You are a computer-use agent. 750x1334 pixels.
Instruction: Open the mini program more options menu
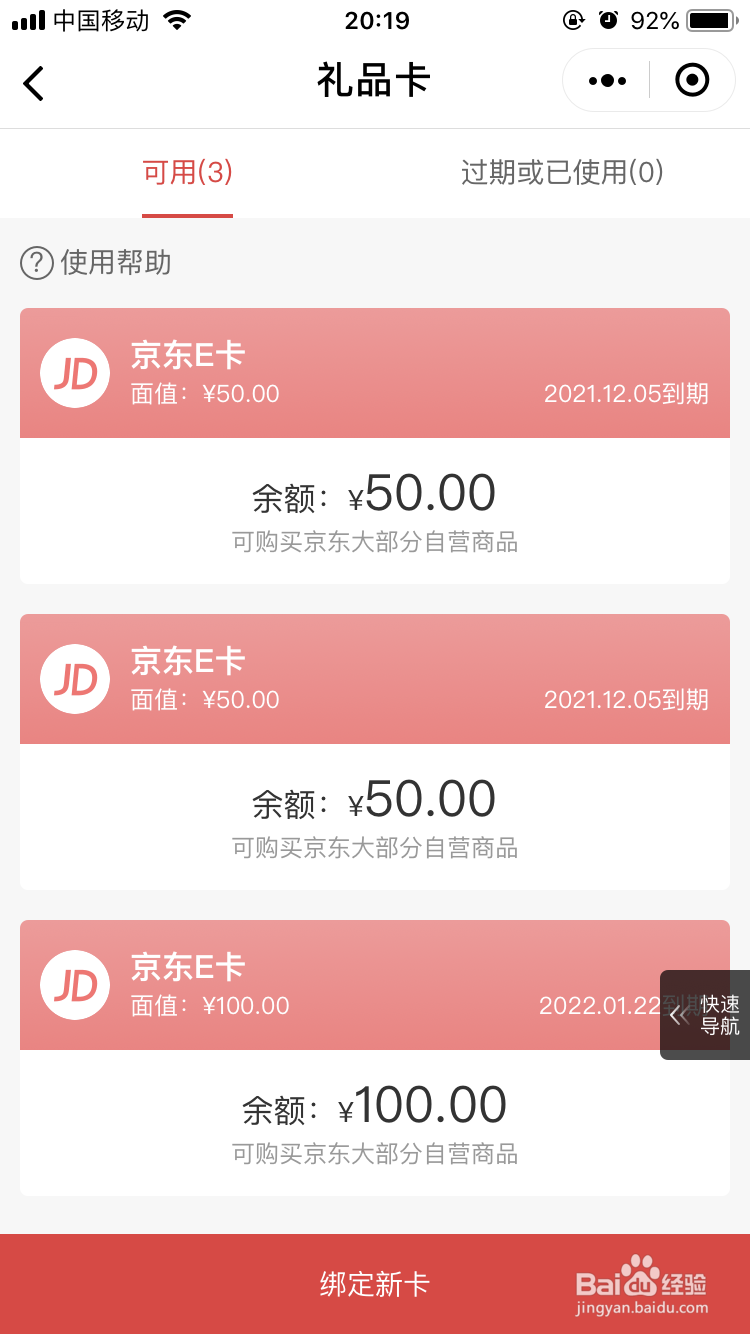607,81
